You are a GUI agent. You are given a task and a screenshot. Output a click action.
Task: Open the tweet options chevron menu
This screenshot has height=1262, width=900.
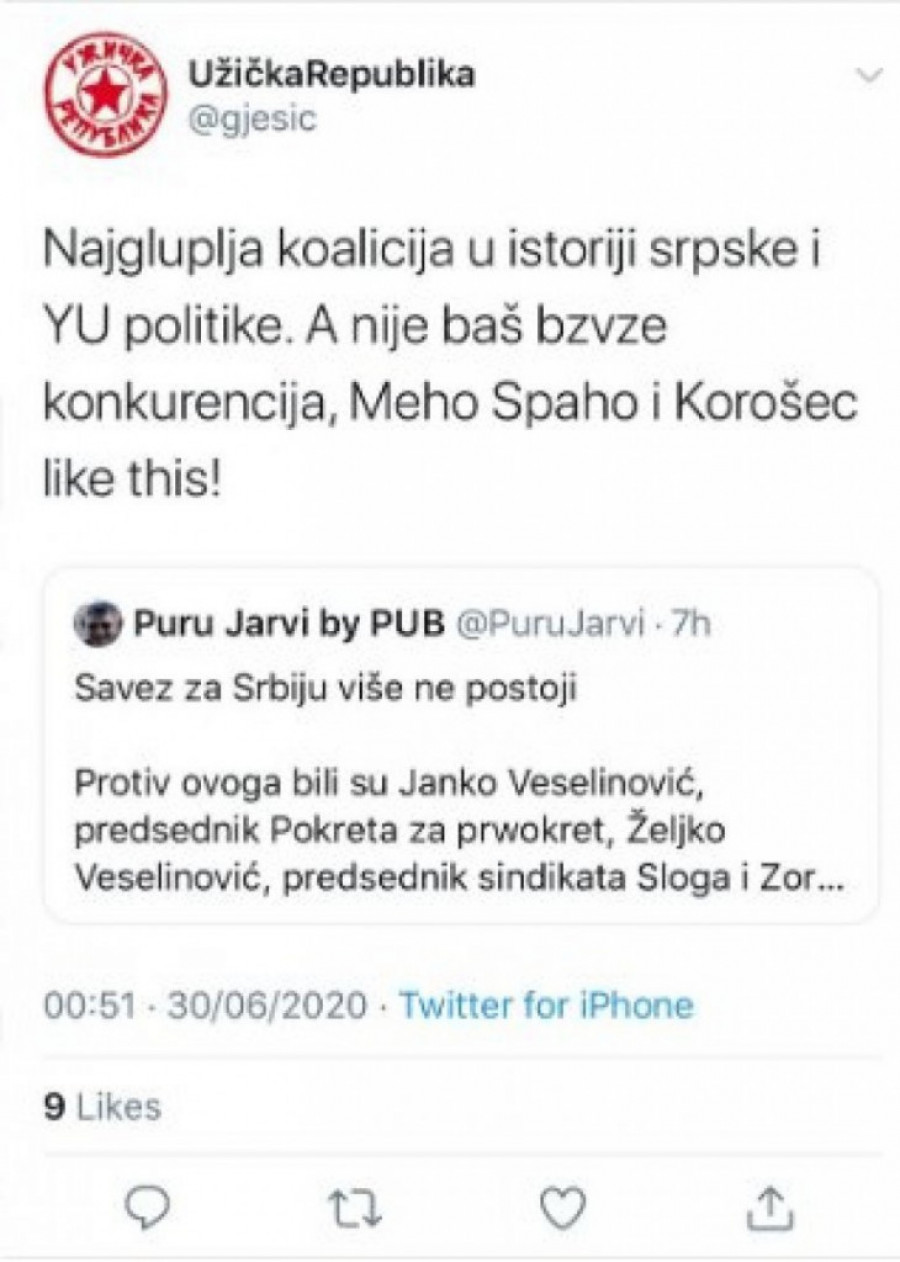(871, 75)
